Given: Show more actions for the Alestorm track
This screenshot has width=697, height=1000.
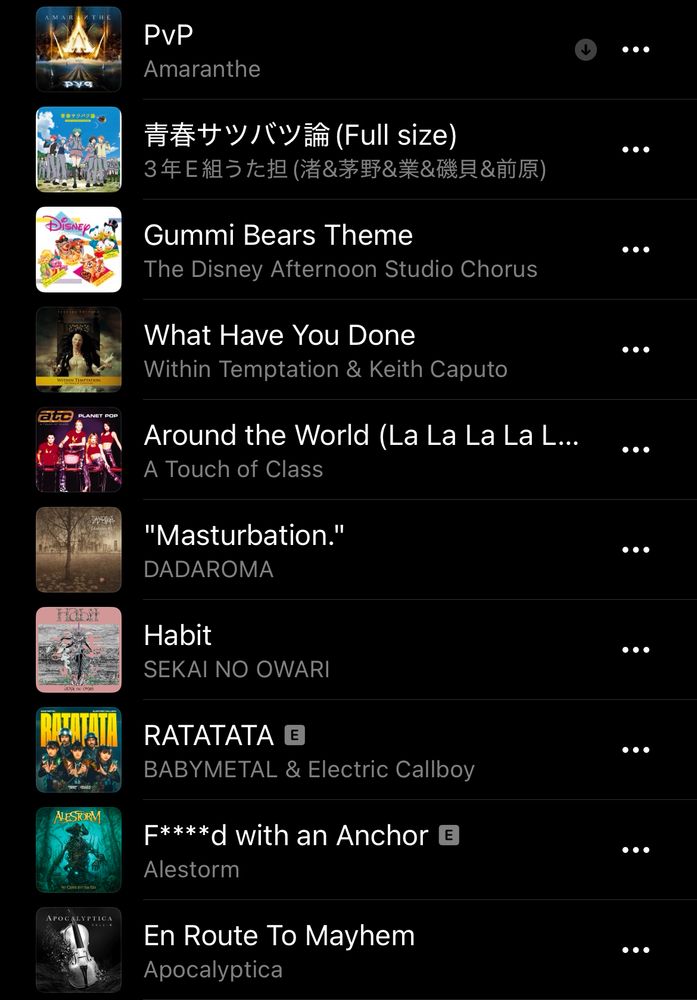Looking at the screenshot, I should (x=636, y=850).
